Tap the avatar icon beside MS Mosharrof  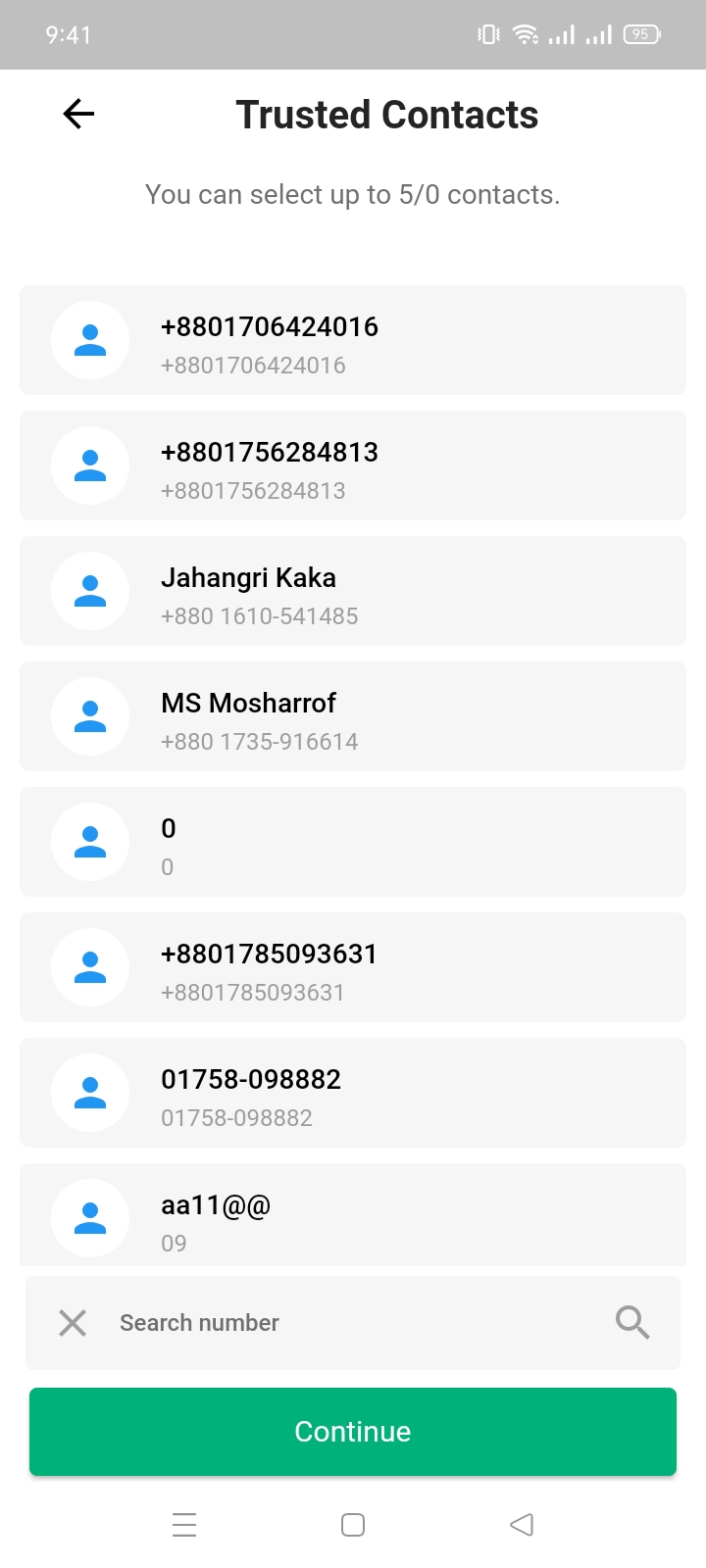[x=89, y=716]
